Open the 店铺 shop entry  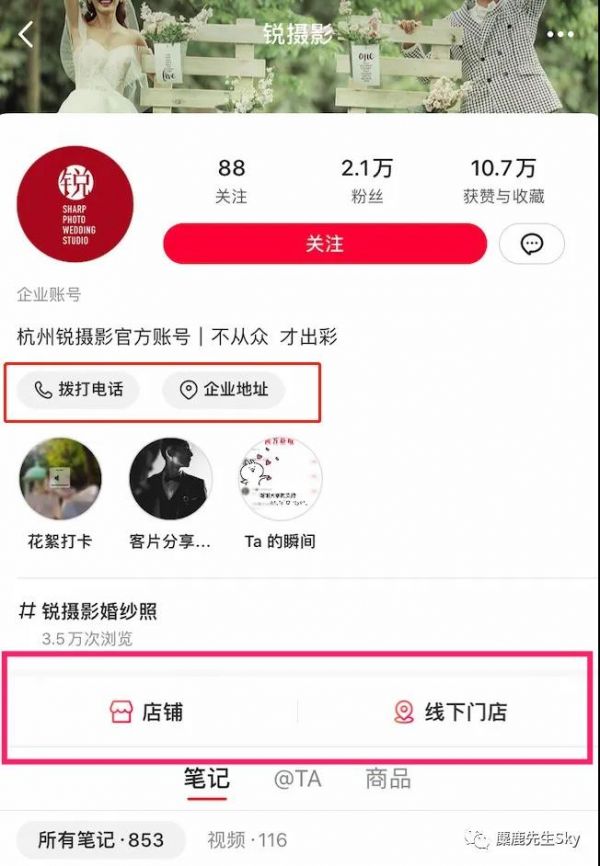[x=147, y=712]
